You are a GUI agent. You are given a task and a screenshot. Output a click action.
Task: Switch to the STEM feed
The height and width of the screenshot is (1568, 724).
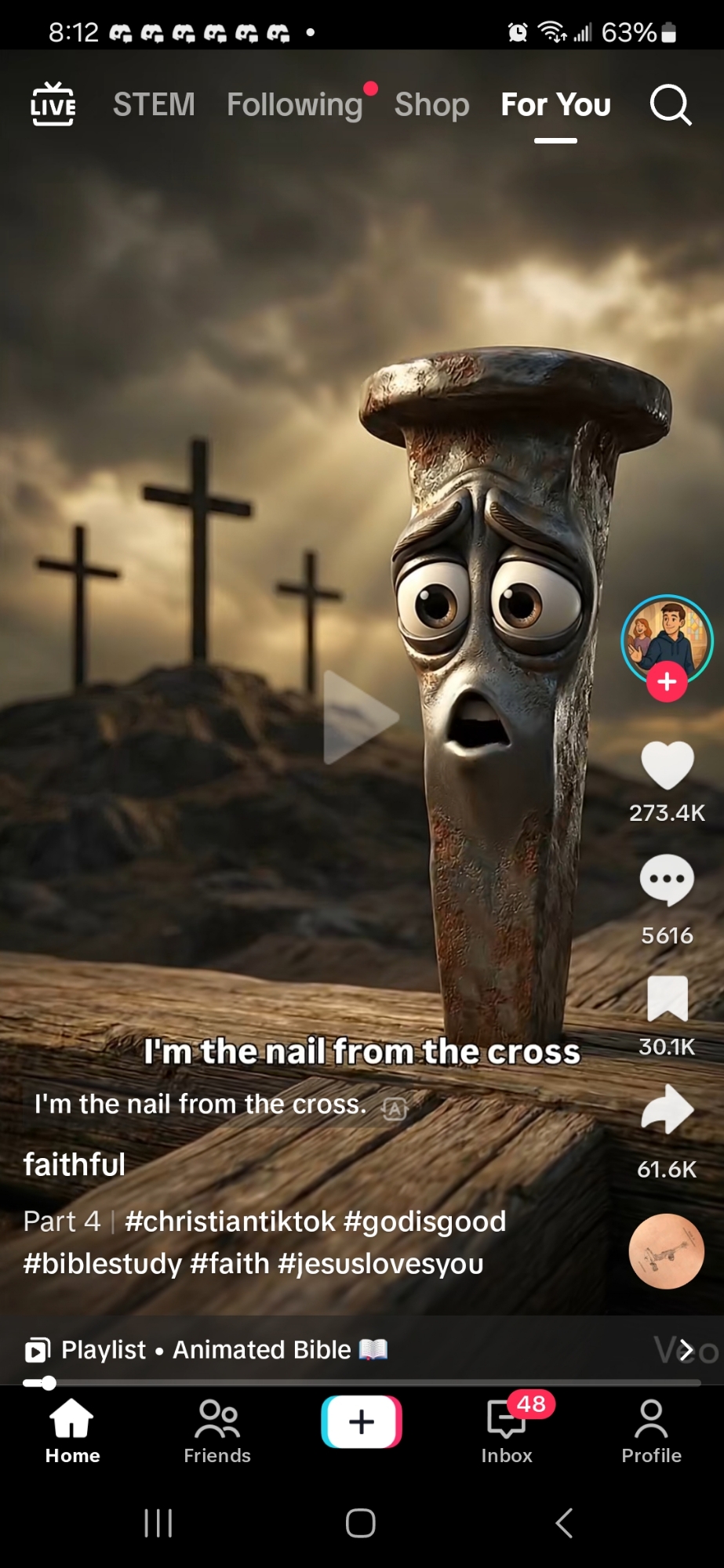pyautogui.click(x=154, y=104)
